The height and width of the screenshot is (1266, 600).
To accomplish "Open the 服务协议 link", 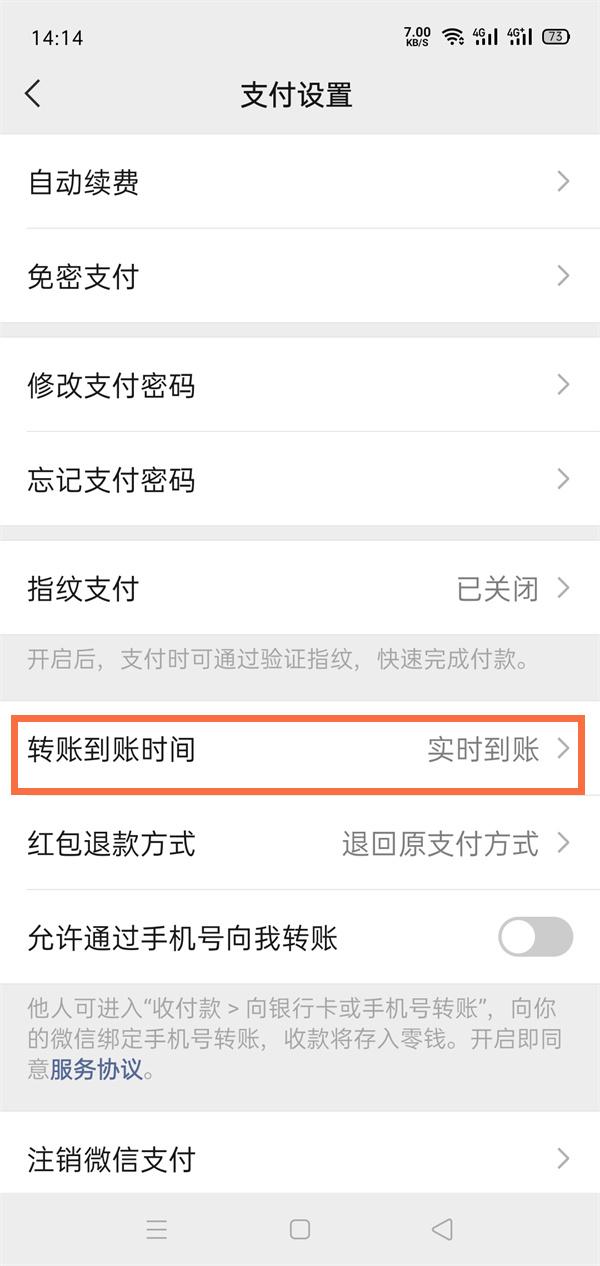I will [98, 1070].
